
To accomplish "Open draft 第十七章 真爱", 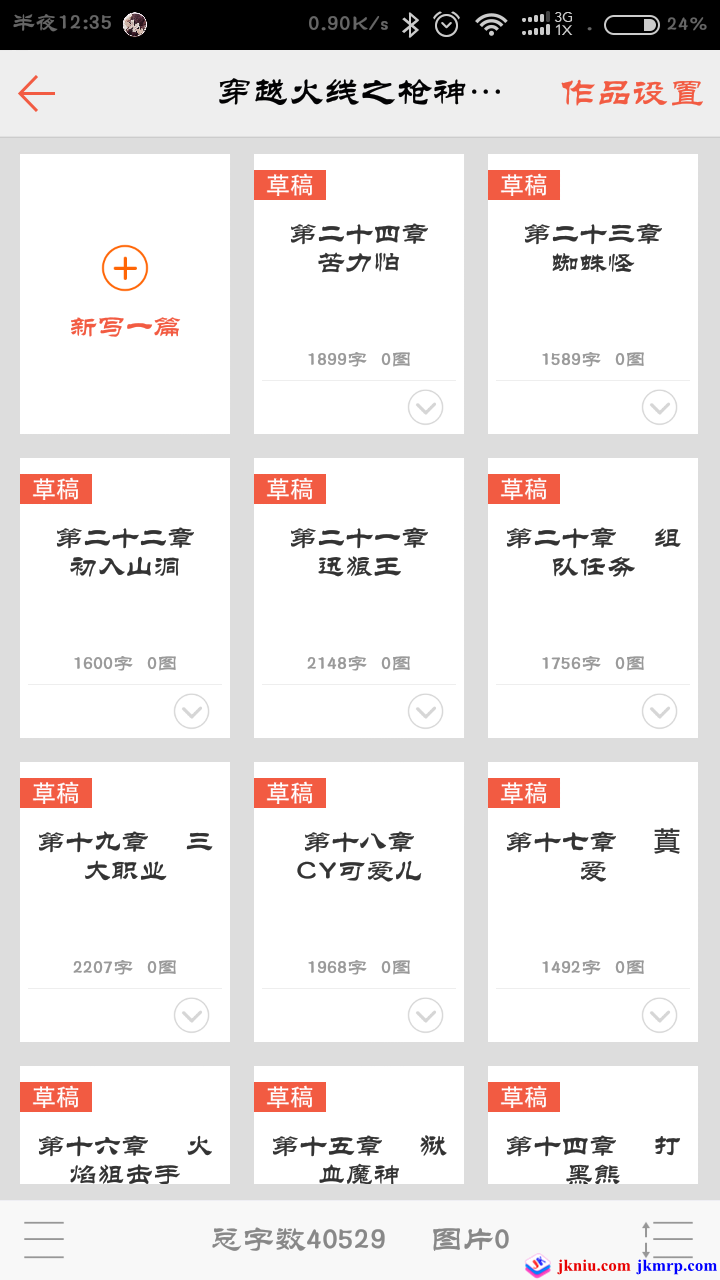I will point(593,868).
